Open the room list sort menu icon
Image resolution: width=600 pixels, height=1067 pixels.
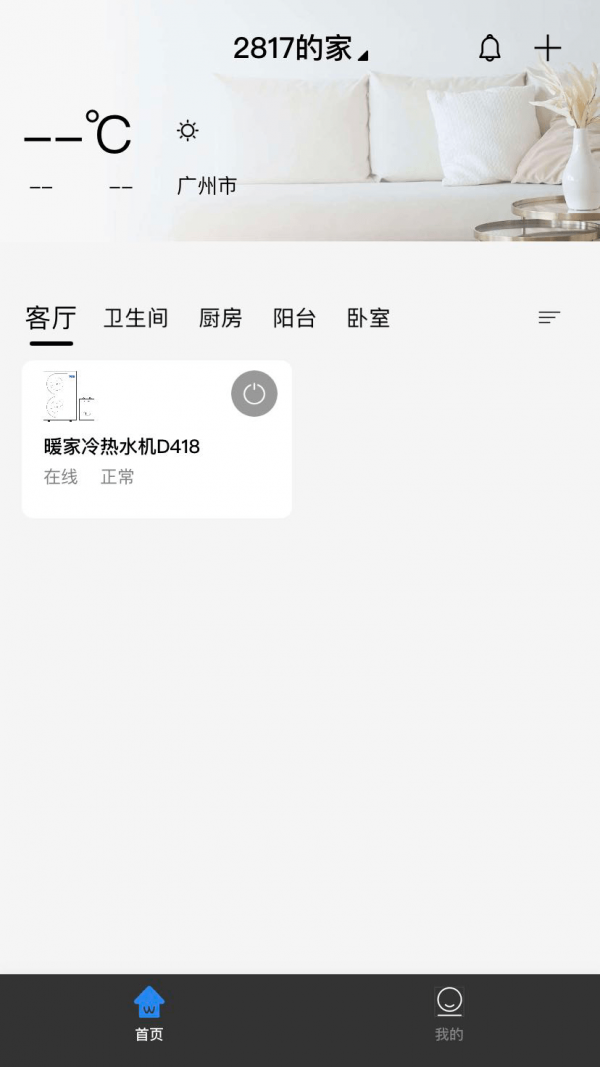coord(549,317)
